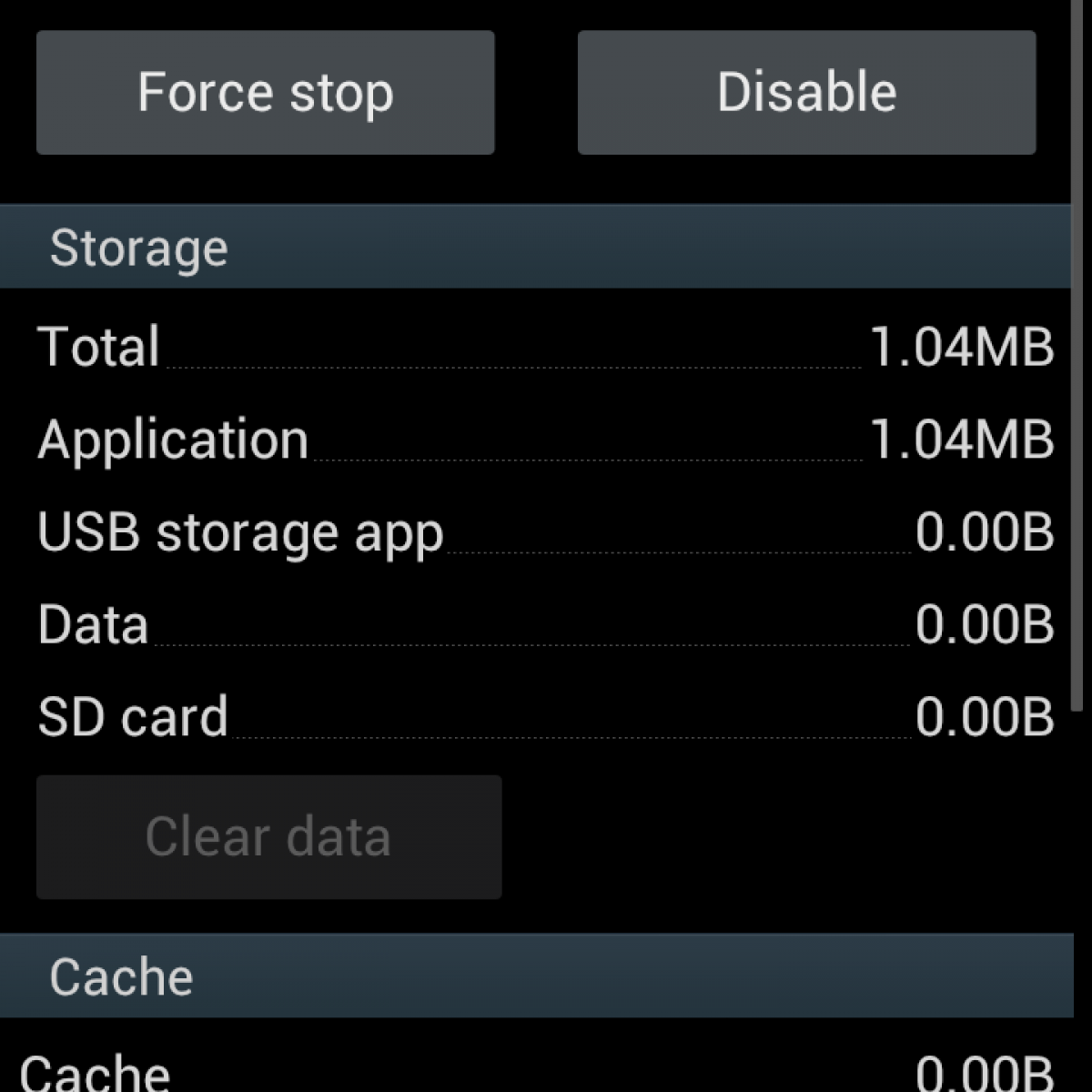Tap the Force stop button
Image resolution: width=1092 pixels, height=1092 pixels.
tap(265, 93)
